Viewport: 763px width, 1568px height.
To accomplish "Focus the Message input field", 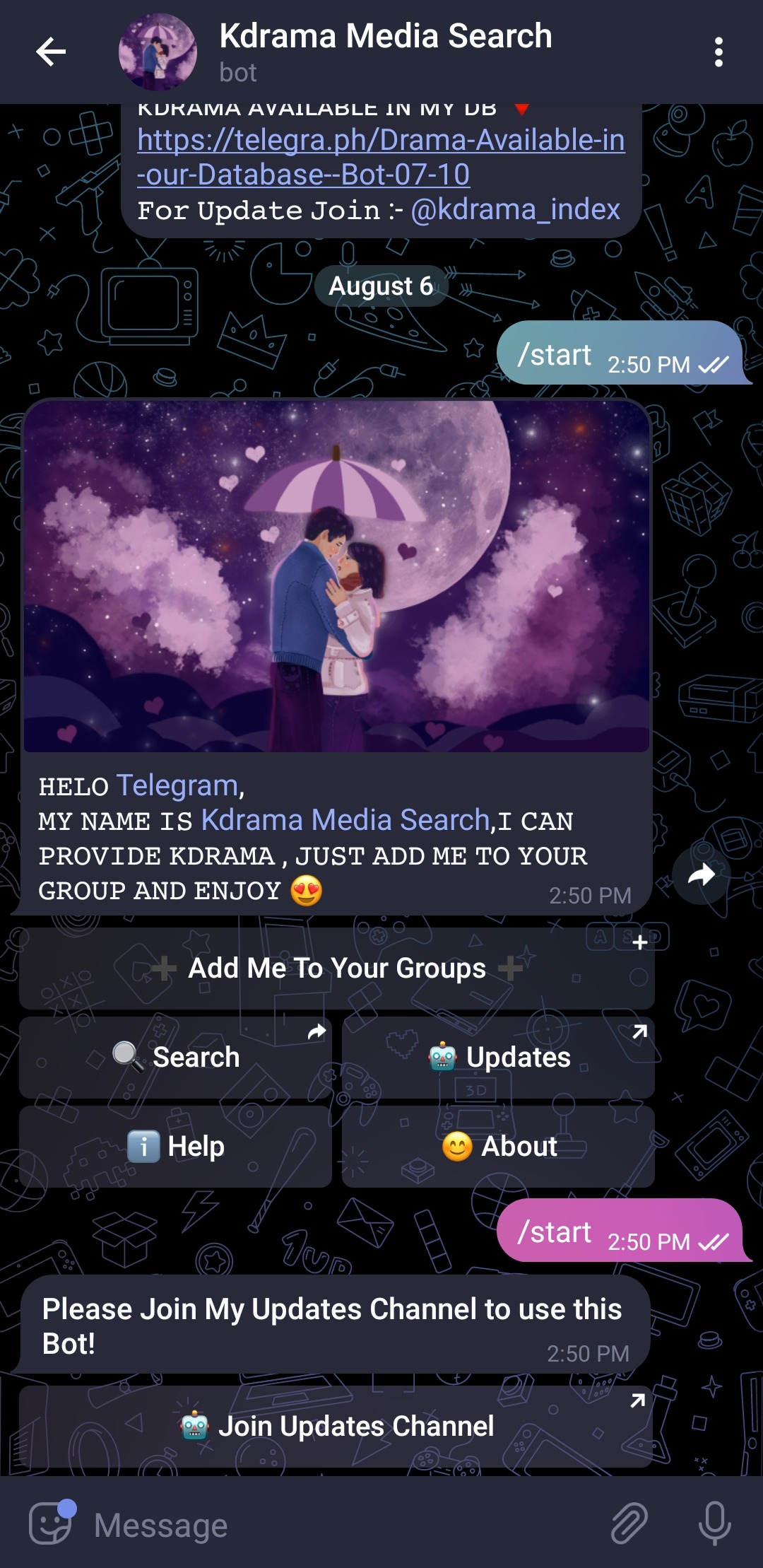I will click(339, 1525).
